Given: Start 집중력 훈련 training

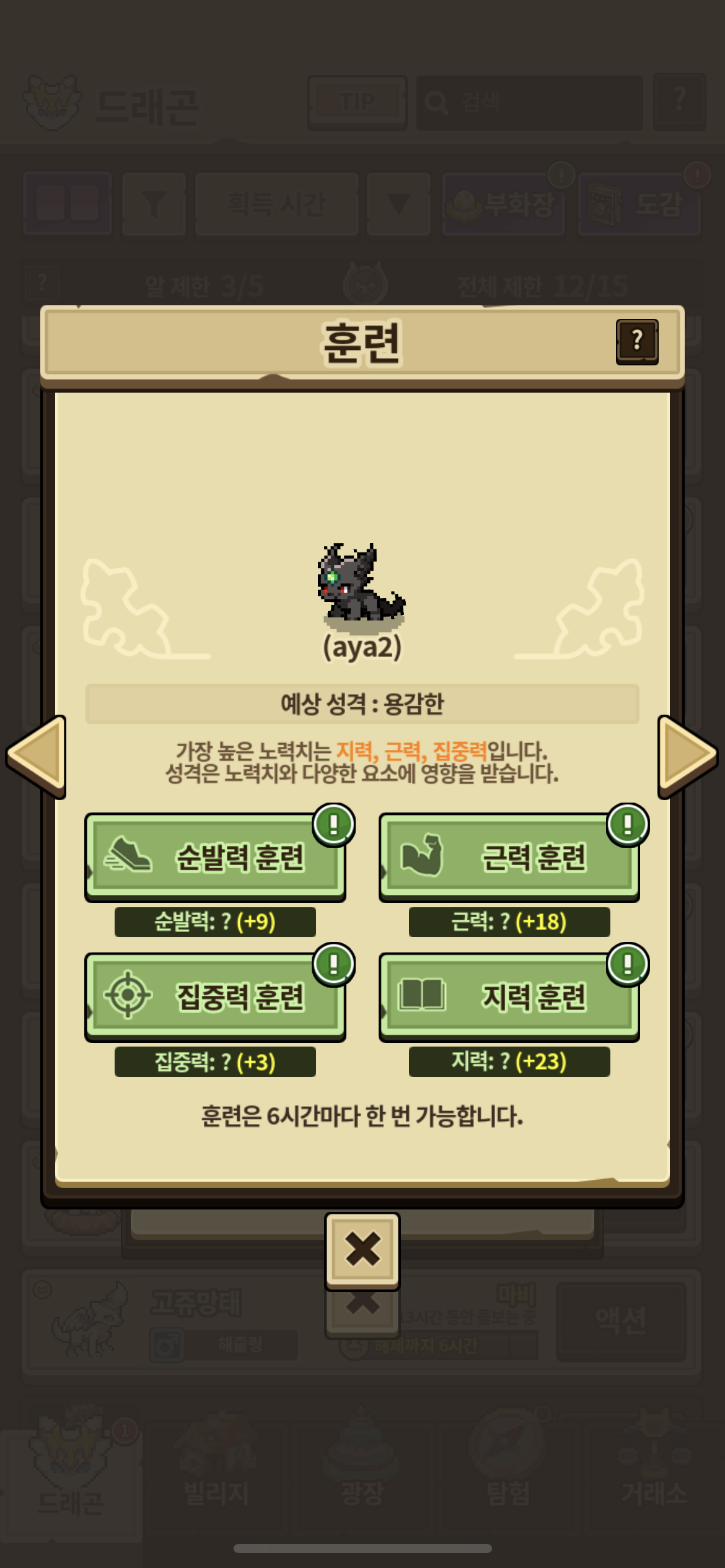Looking at the screenshot, I should (215, 996).
